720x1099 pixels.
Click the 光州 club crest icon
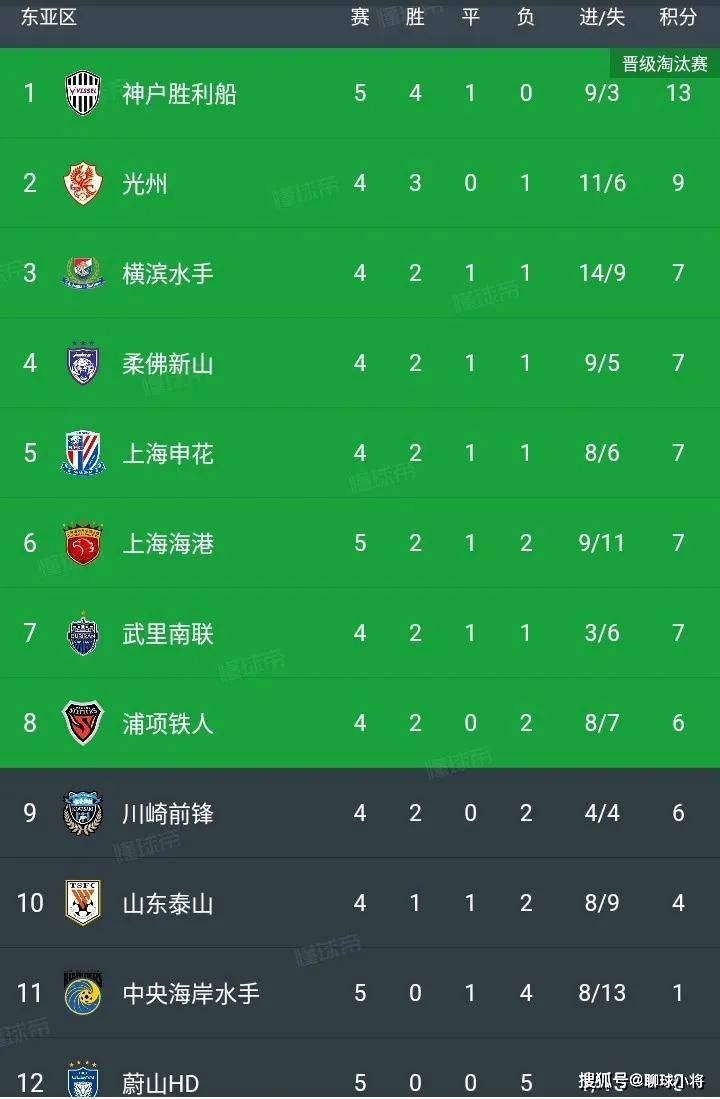tap(82, 183)
